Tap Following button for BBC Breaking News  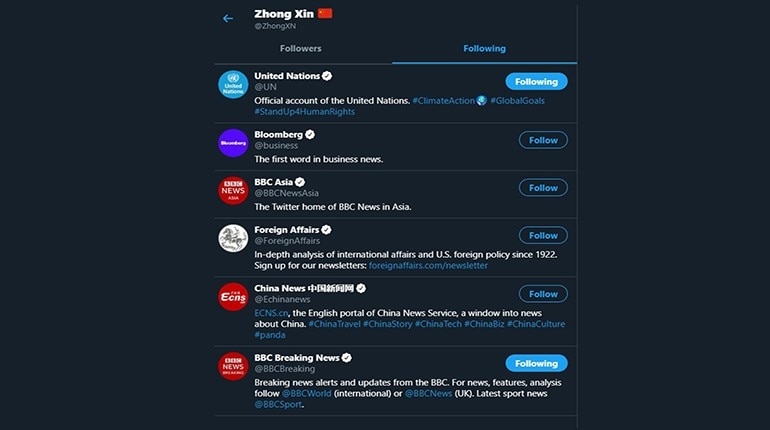(536, 363)
